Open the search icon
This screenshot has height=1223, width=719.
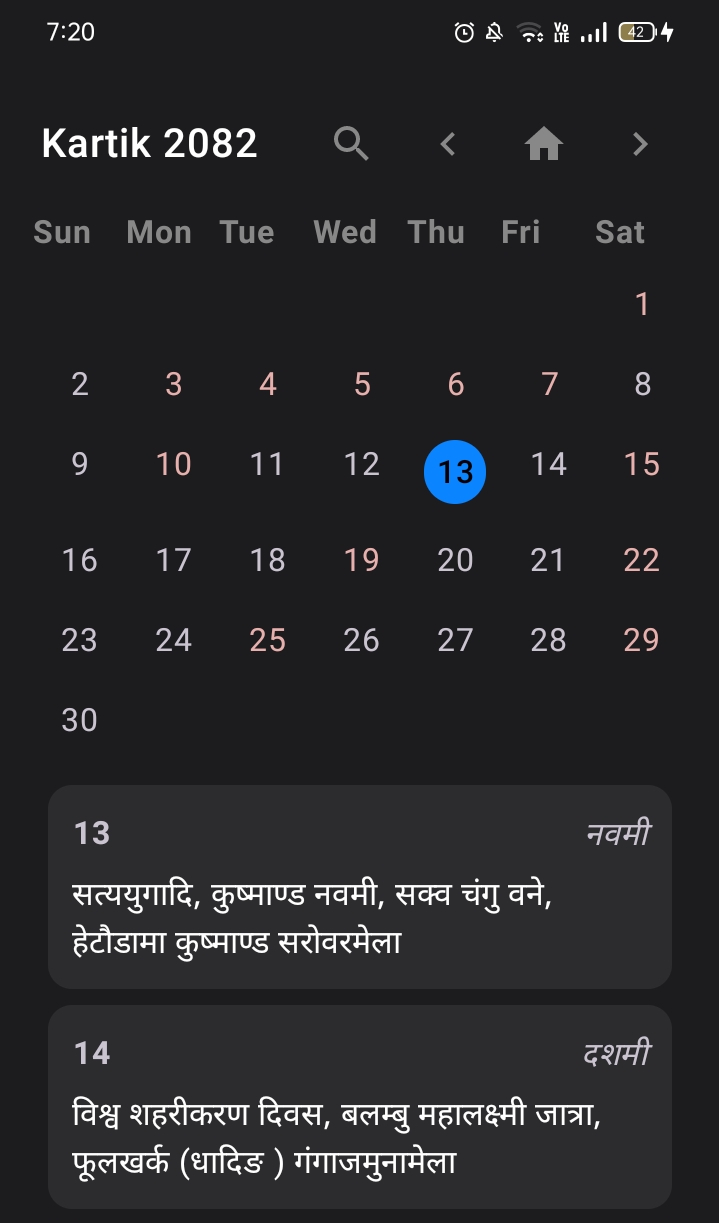click(x=351, y=144)
